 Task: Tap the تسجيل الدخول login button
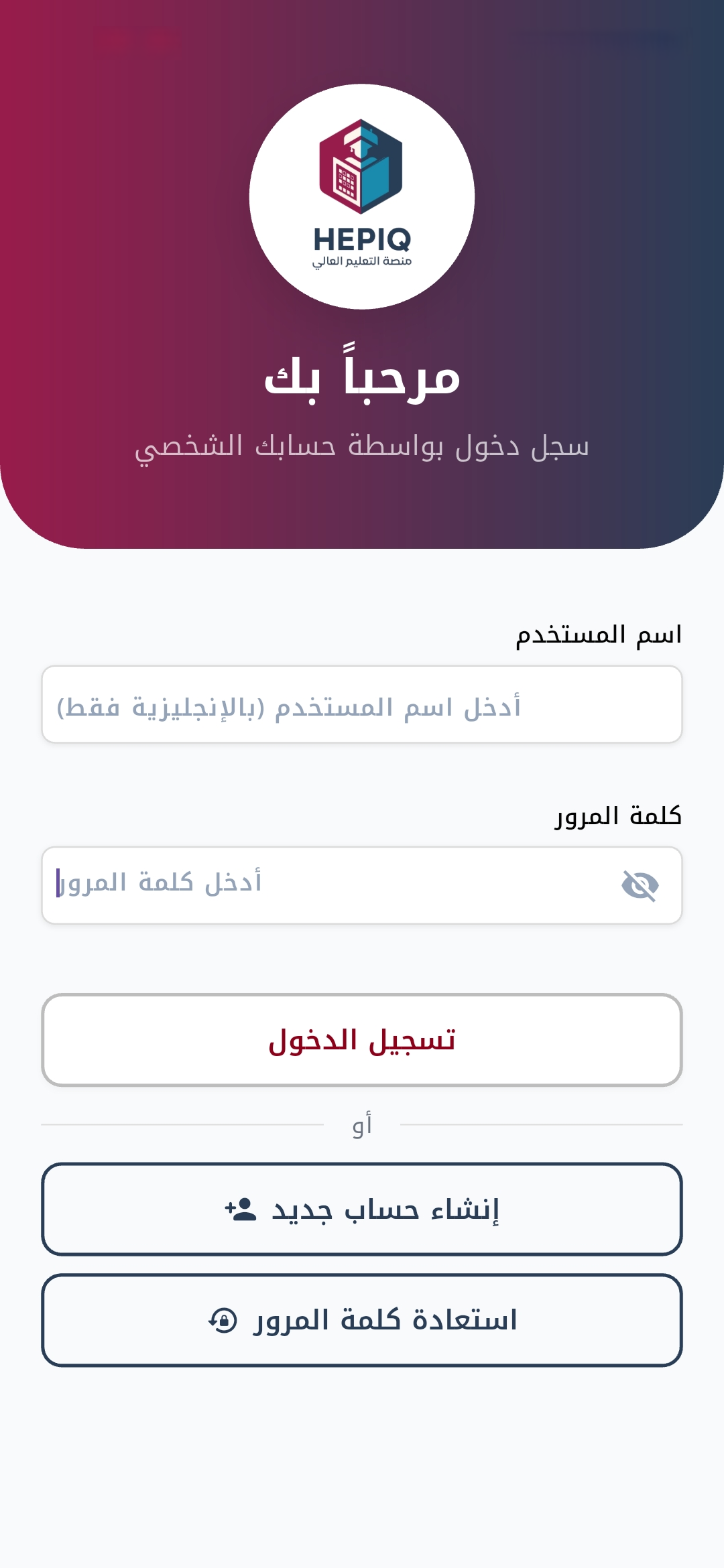point(362,1040)
